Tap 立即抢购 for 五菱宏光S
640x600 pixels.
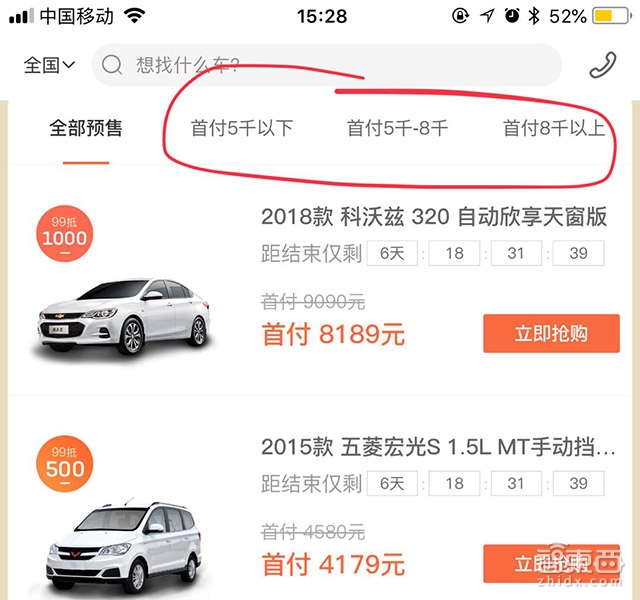click(551, 564)
